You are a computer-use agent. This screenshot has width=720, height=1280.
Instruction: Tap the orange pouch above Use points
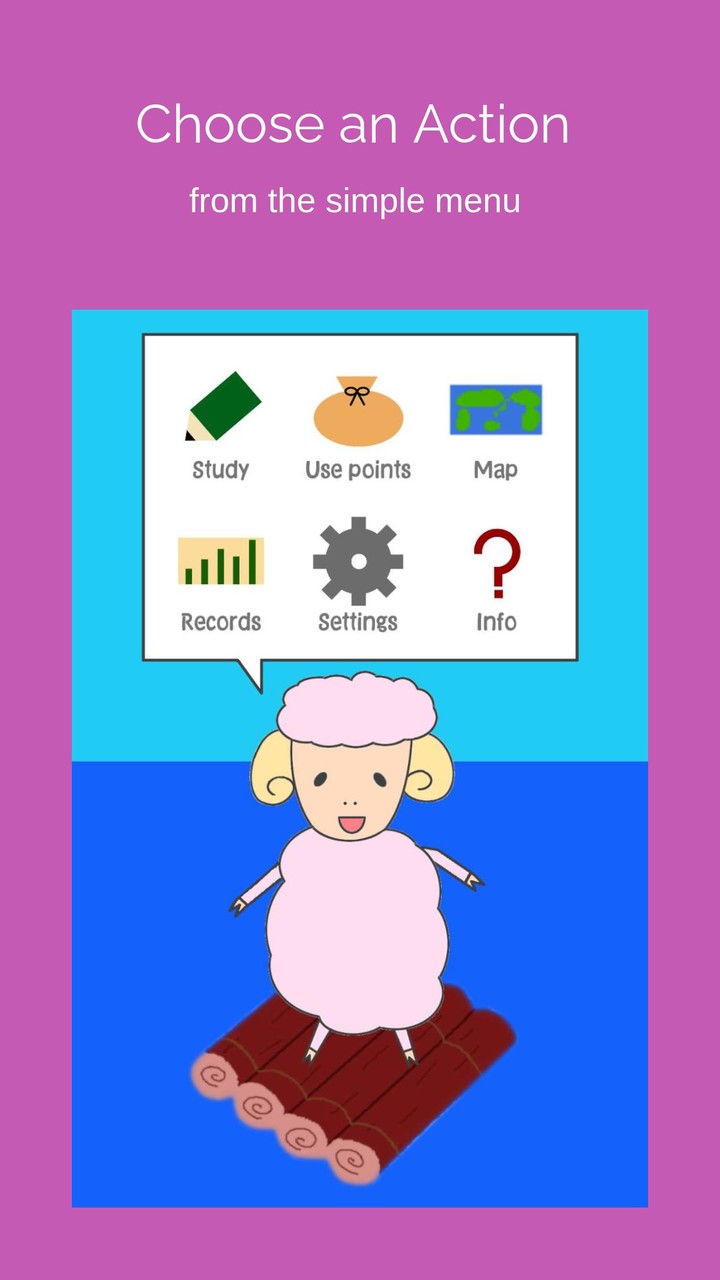pyautogui.click(x=358, y=415)
